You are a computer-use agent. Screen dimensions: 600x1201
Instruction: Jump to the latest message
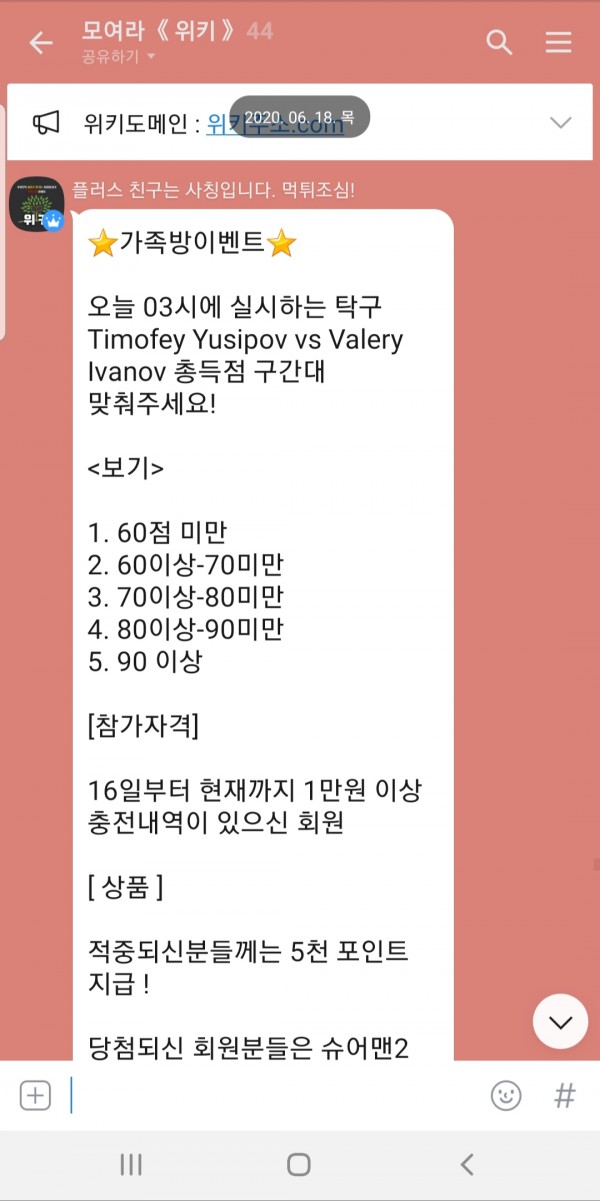(560, 1021)
